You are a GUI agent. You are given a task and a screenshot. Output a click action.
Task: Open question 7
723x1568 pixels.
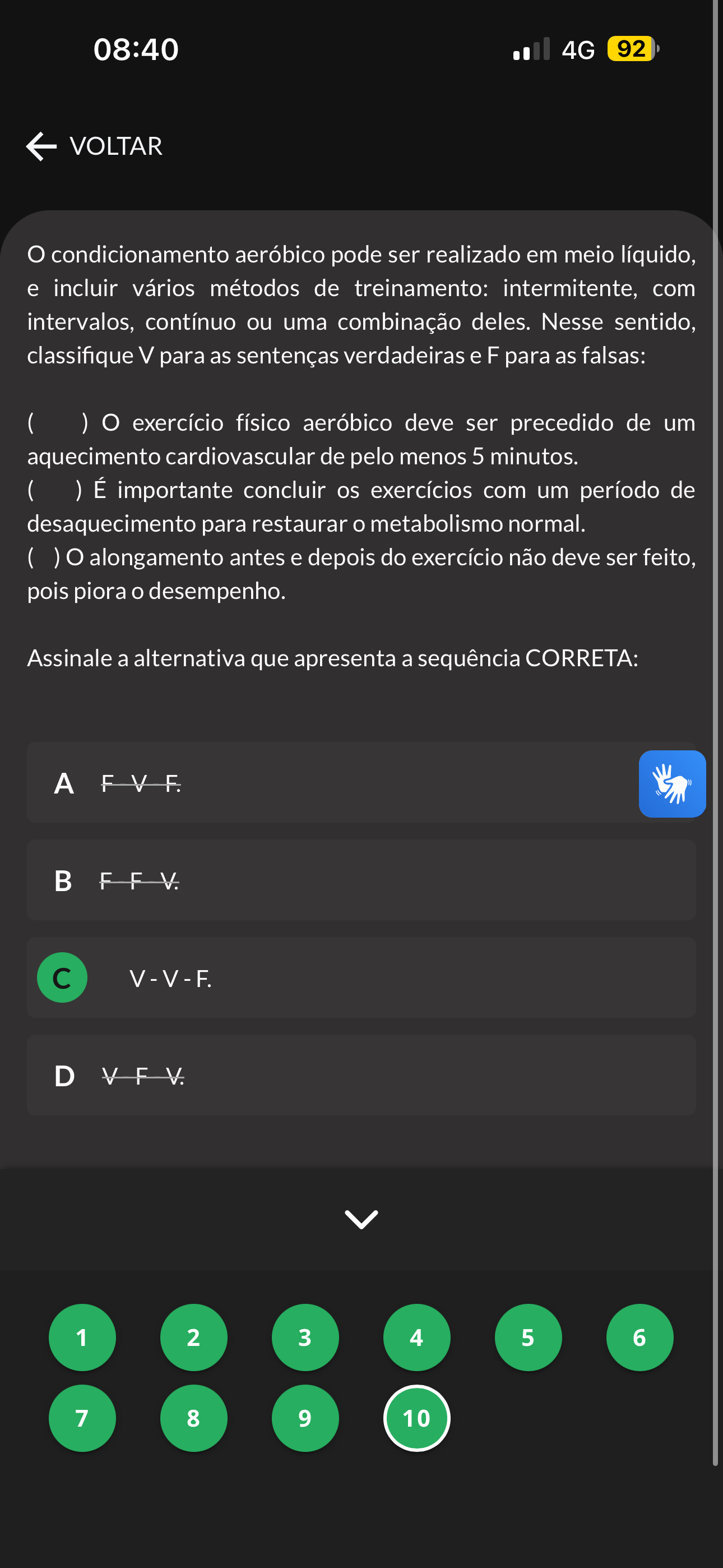pos(82,1418)
